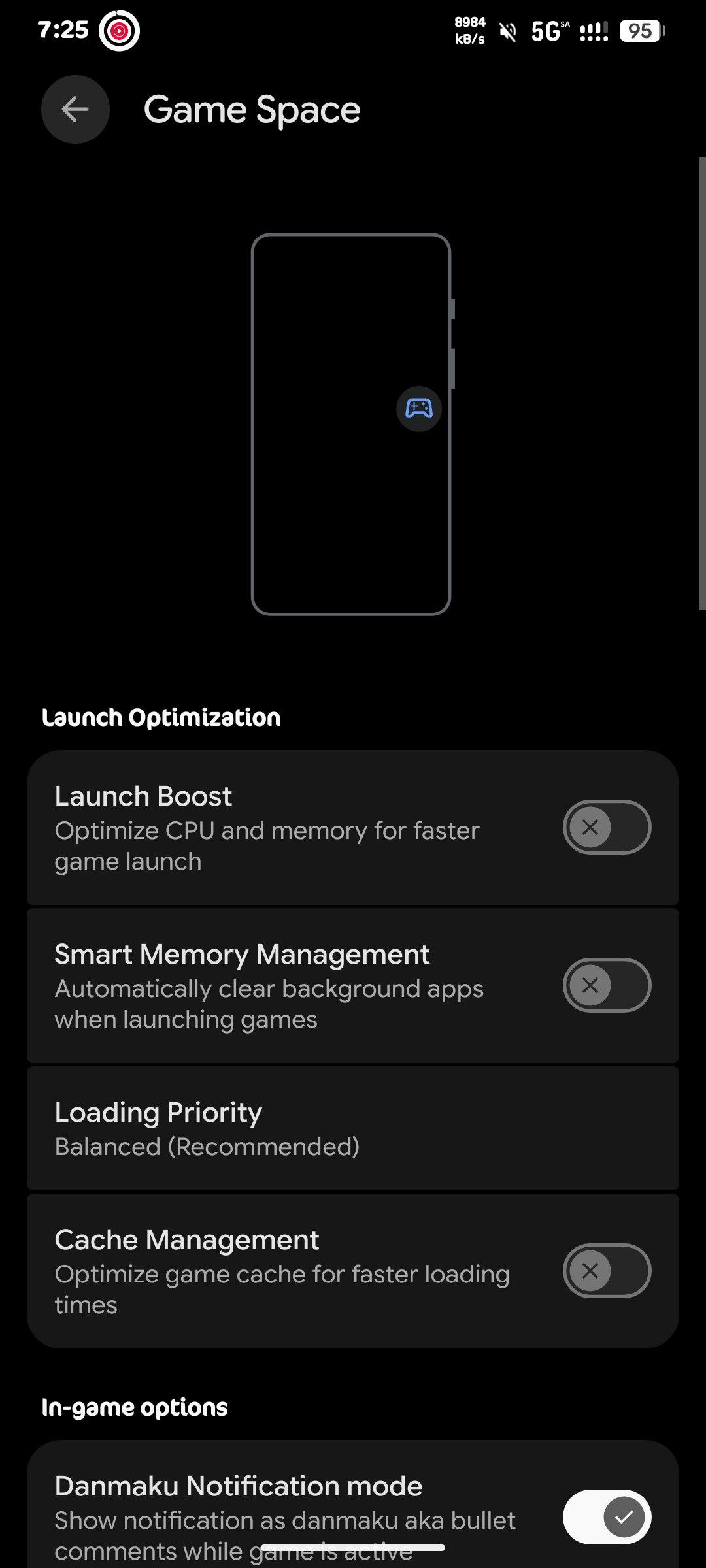Viewport: 706px width, 1568px height.
Task: Disable Danmaku Notification mode
Action: coord(607,1516)
